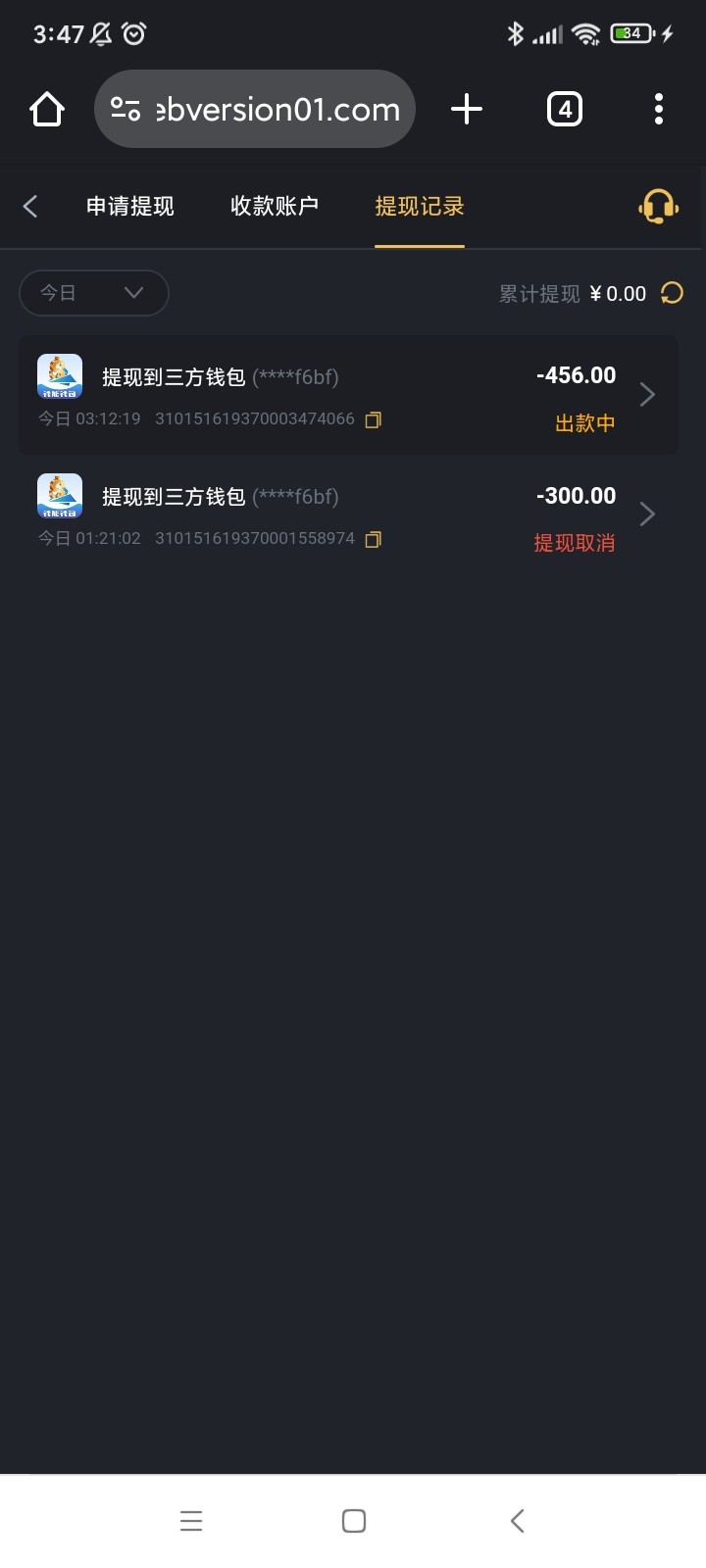
Task: Go back from the withdrawal page
Action: pos(30,206)
